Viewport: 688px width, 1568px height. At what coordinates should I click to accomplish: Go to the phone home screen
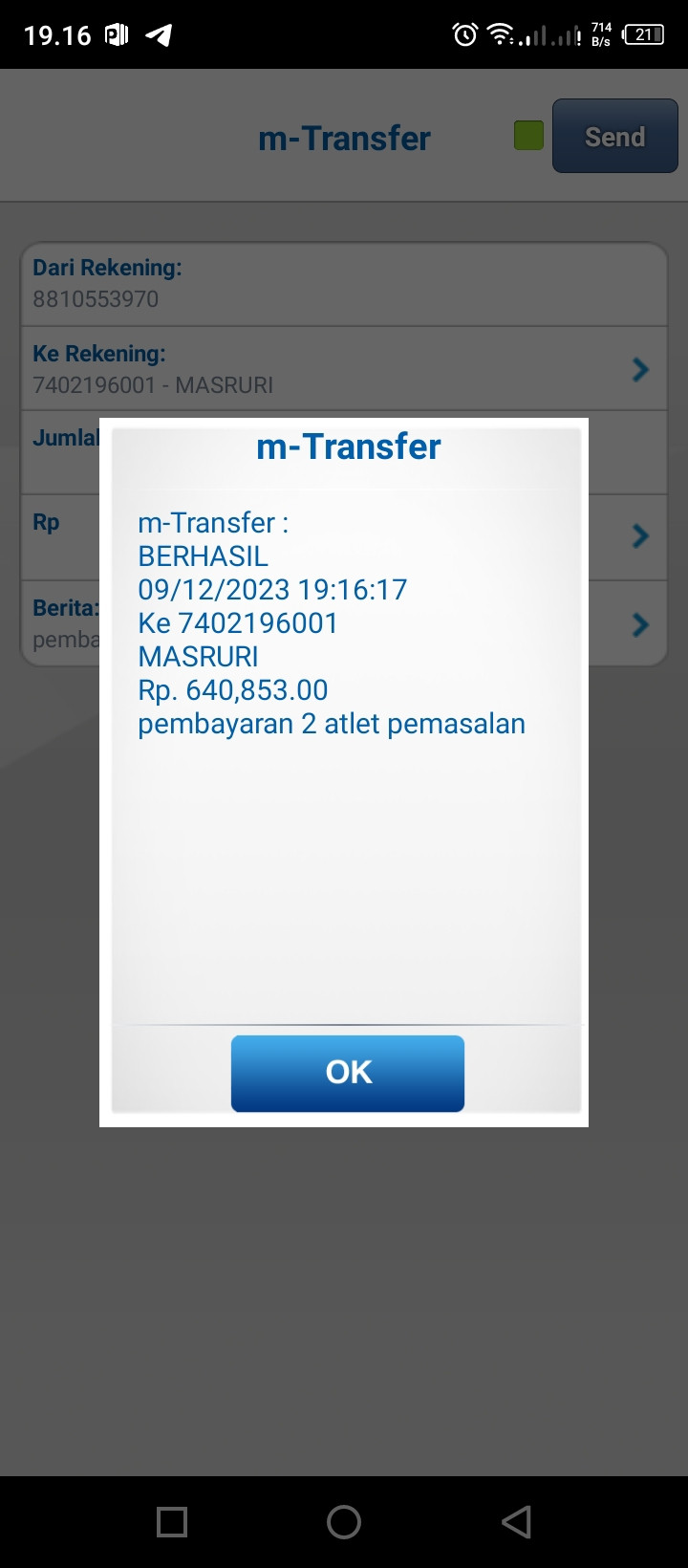344,1521
